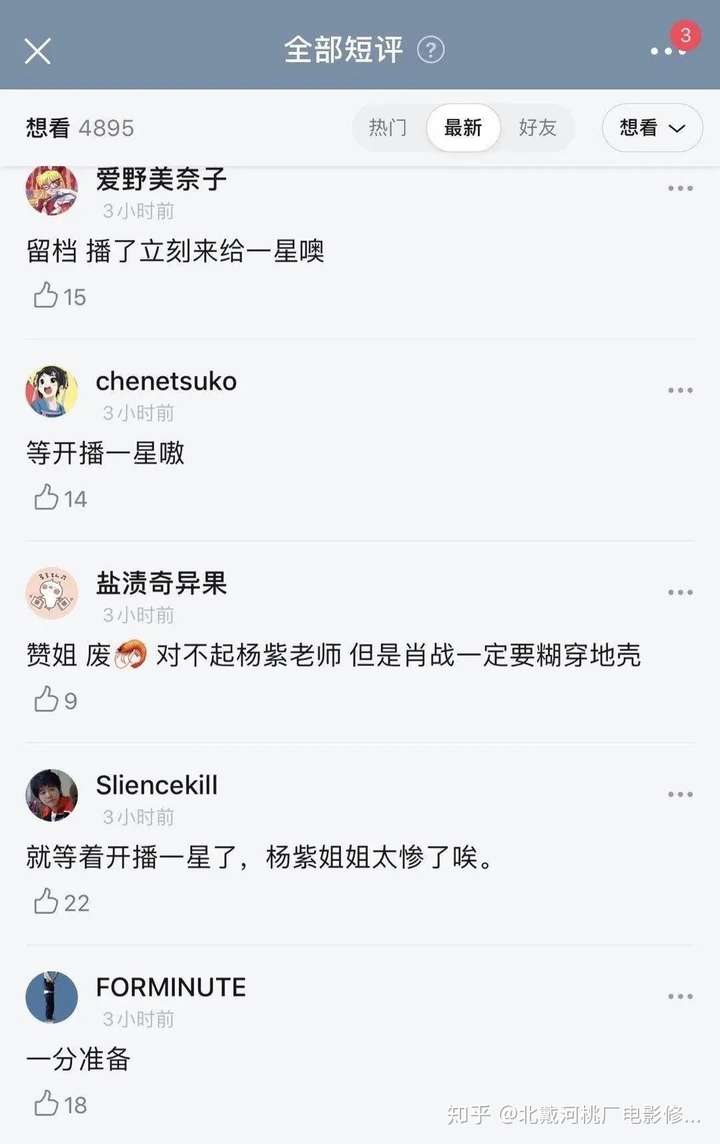View chenetsuko's profile avatar
The image size is (720, 1144).
pyautogui.click(x=51, y=391)
